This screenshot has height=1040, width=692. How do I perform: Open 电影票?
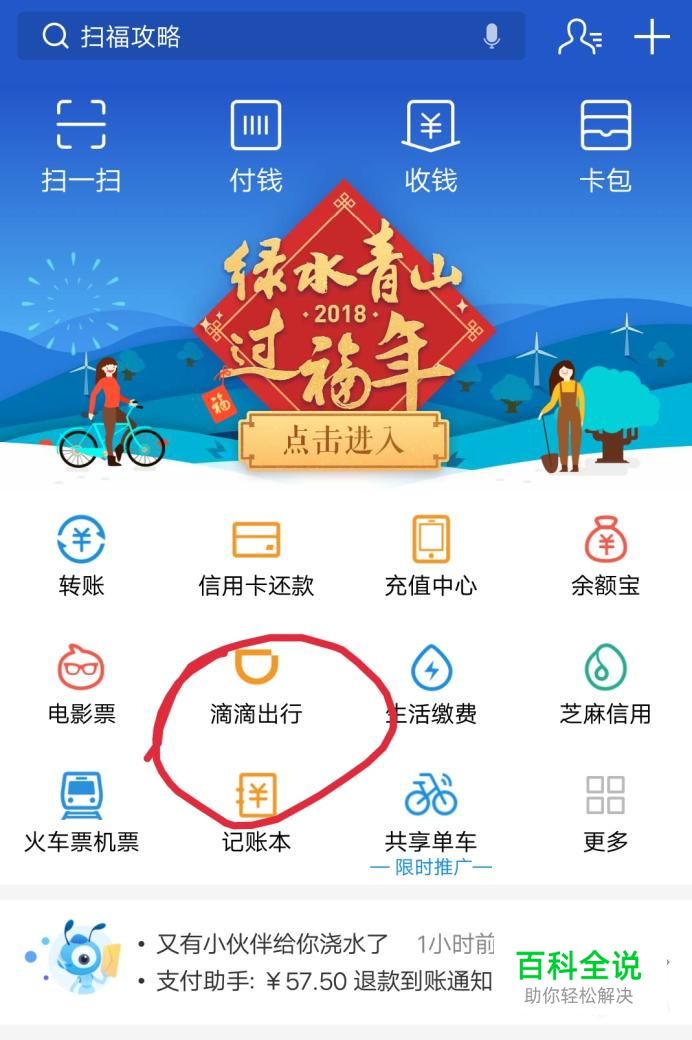pos(81,686)
